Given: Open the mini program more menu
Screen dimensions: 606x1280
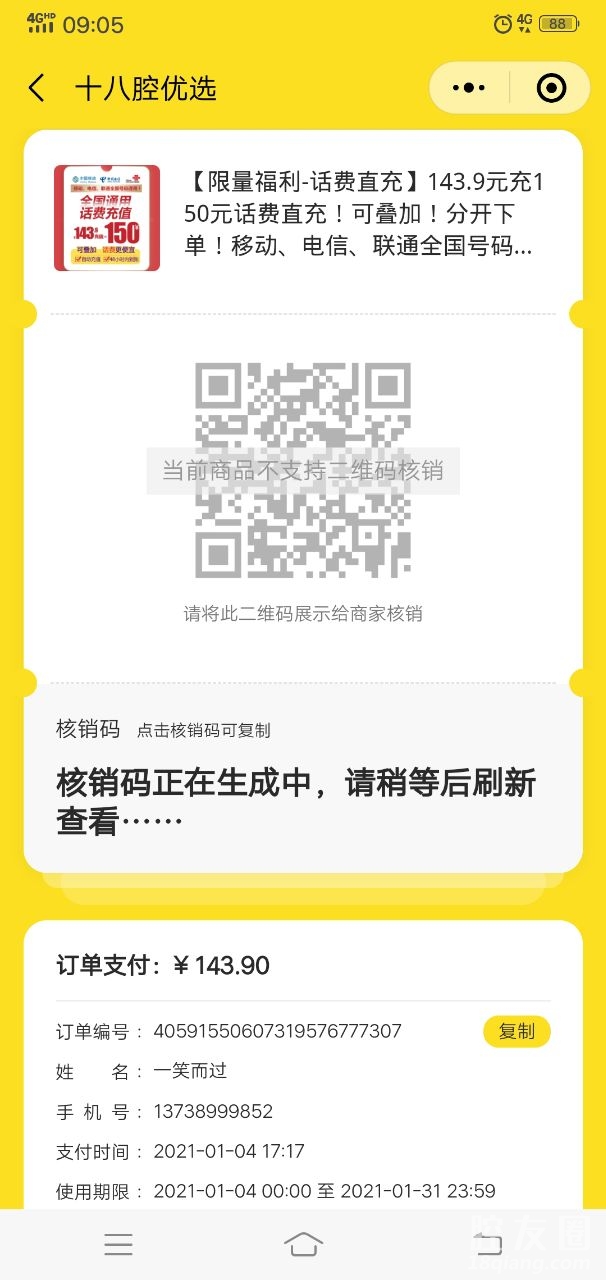Looking at the screenshot, I should click(x=469, y=88).
